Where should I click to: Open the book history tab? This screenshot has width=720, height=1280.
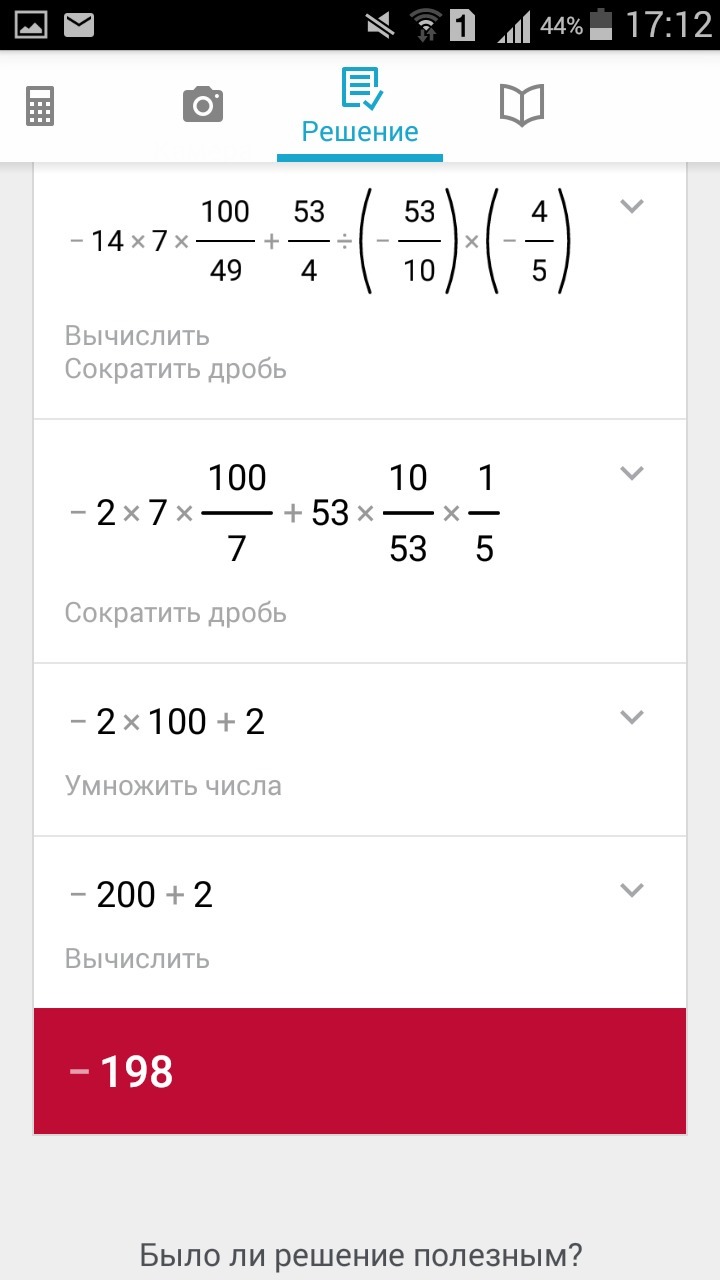(521, 105)
